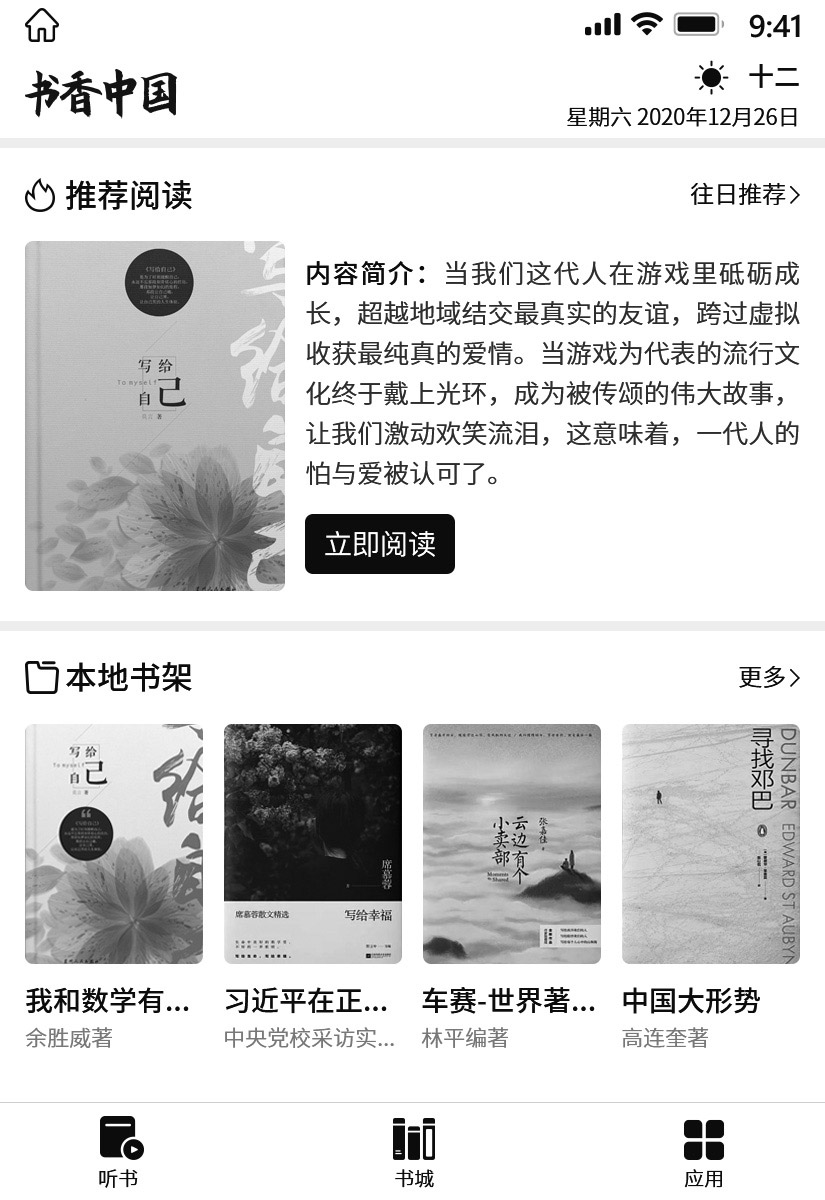The height and width of the screenshot is (1200, 825).
Task: Open the book 中国大形势
Action: point(710,843)
